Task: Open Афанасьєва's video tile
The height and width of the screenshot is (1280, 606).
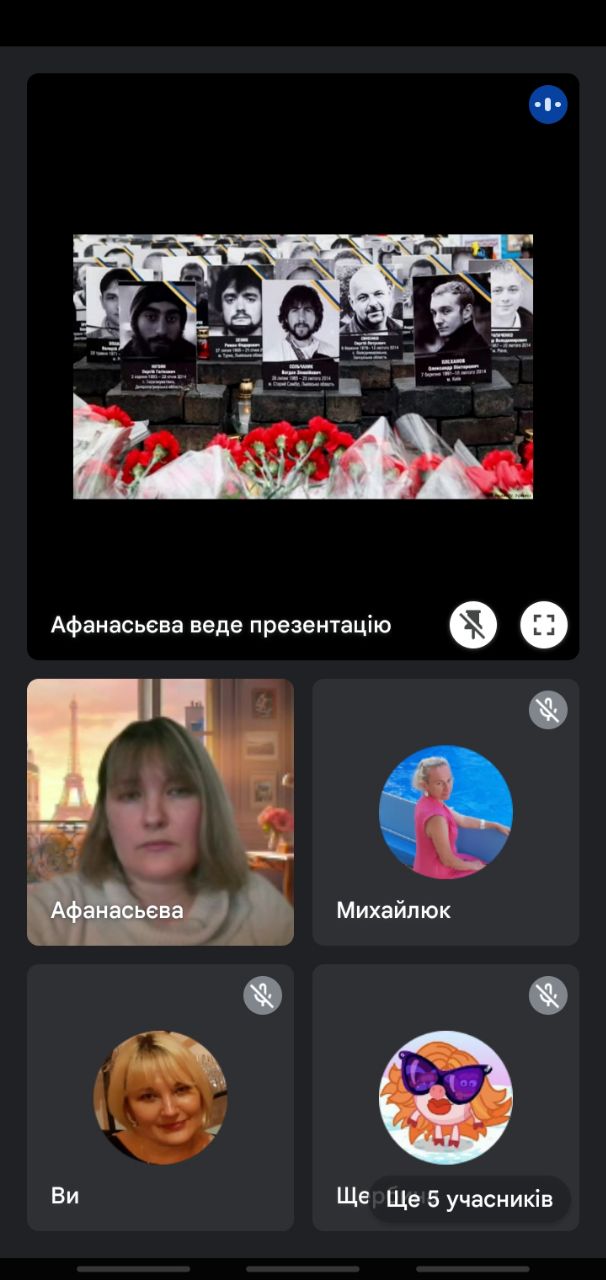Action: pyautogui.click(x=160, y=812)
